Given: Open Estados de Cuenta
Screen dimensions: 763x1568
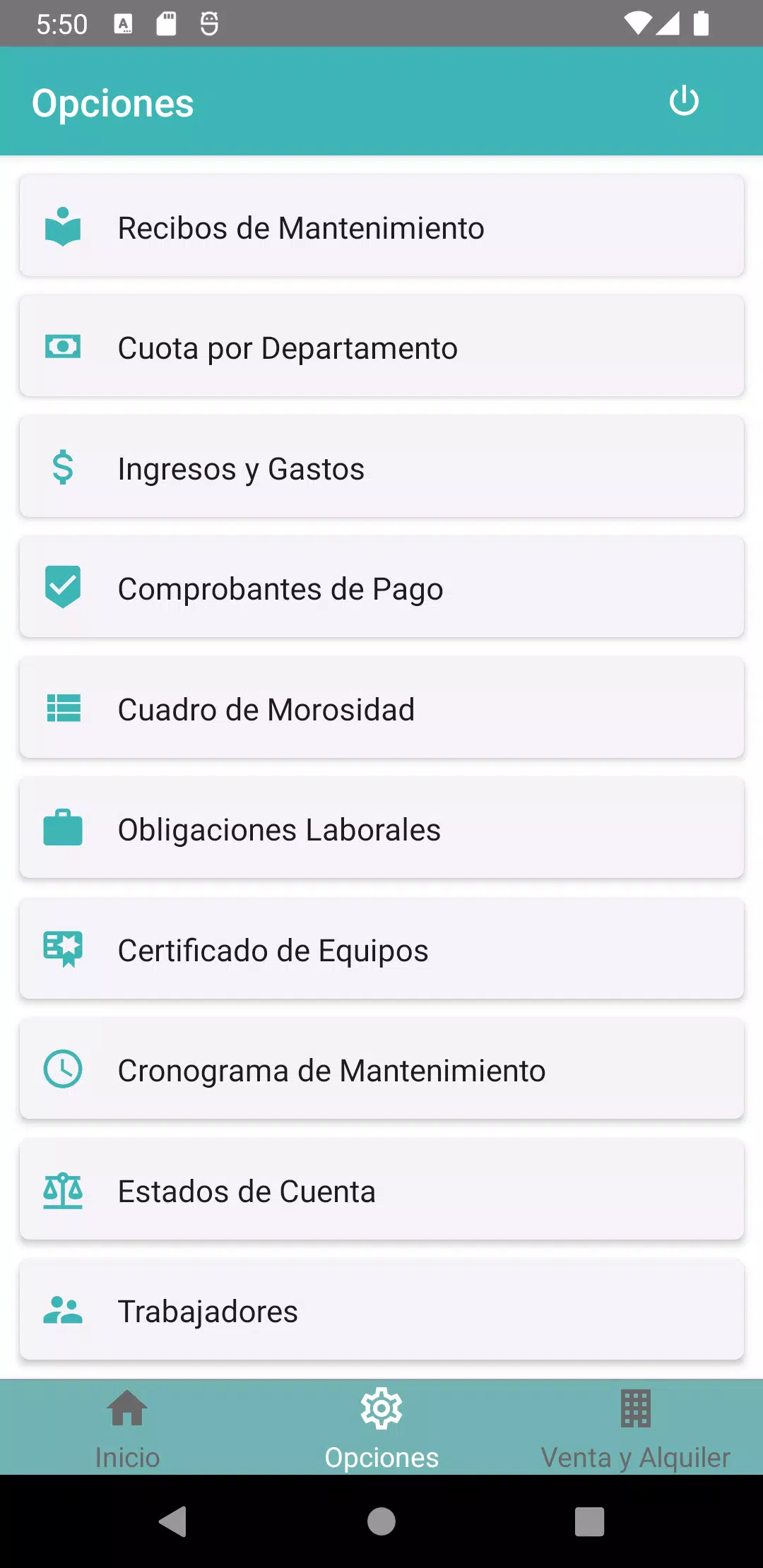Looking at the screenshot, I should point(381,1189).
